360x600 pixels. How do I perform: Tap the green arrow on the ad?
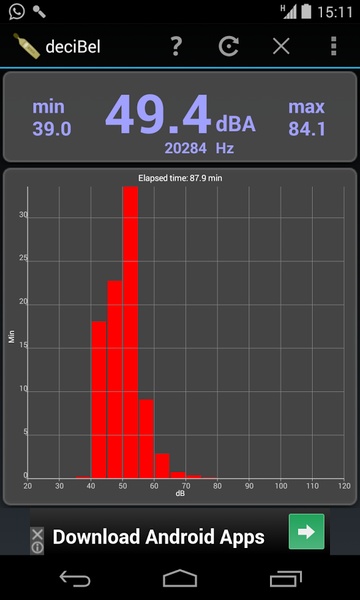[306, 532]
